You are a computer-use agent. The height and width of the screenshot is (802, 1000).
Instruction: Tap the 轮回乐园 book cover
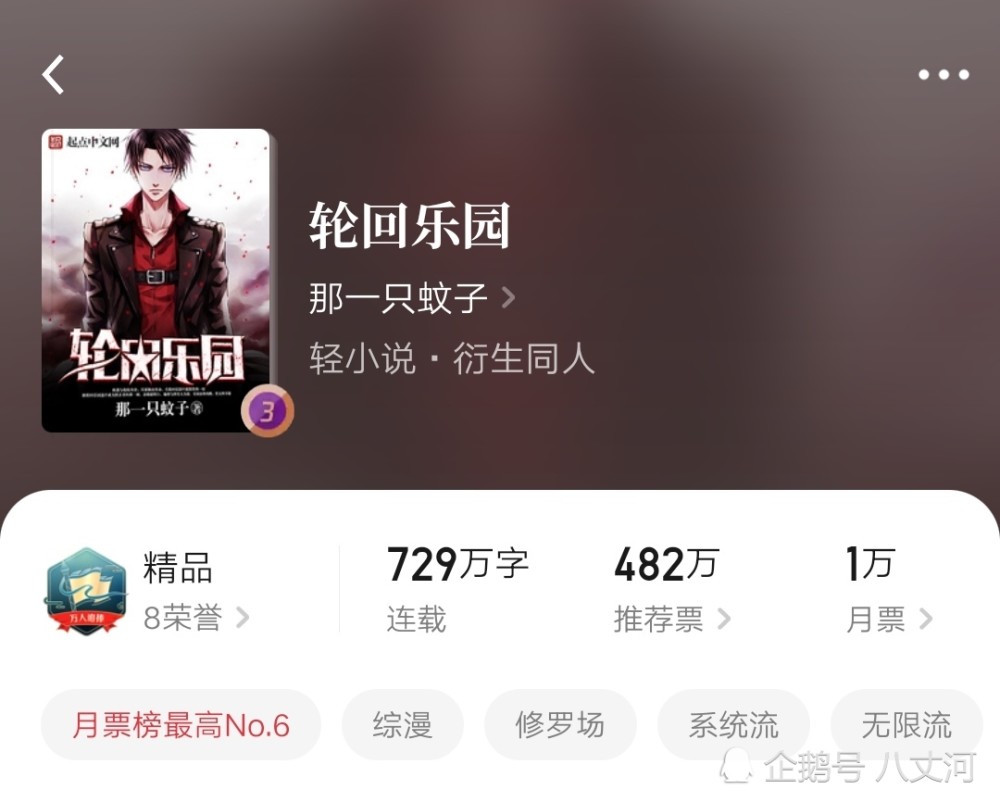(x=158, y=281)
